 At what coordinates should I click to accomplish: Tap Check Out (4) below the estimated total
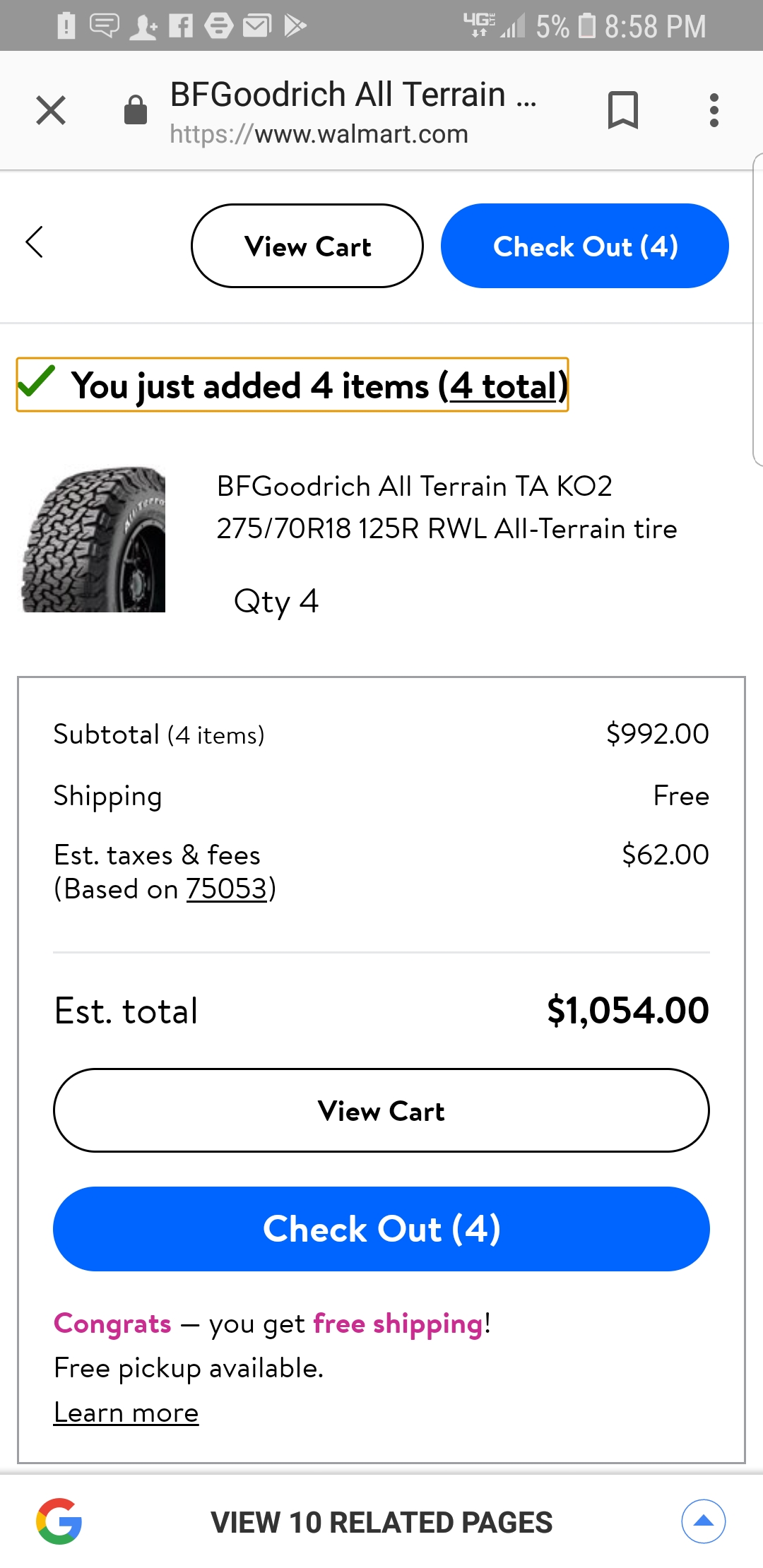(x=381, y=1229)
